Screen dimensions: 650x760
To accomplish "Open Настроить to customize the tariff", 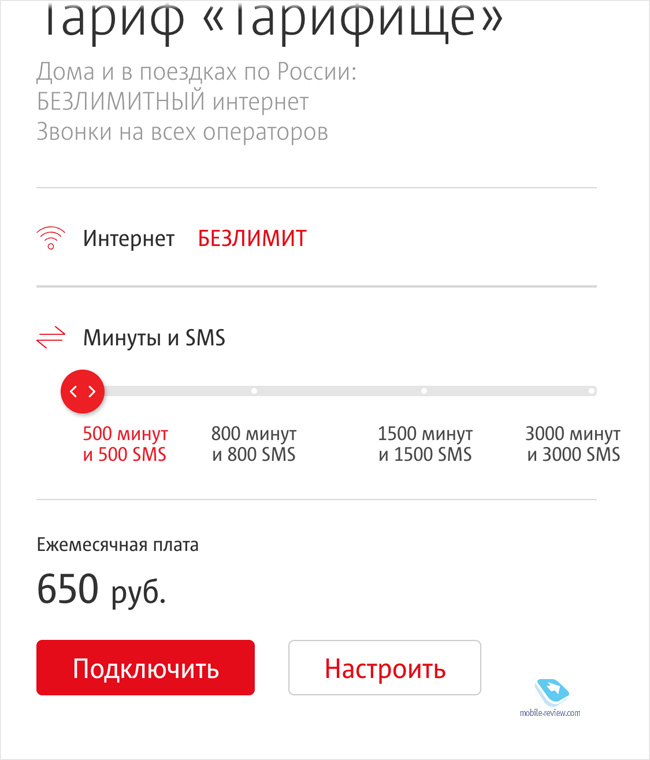I will tap(385, 668).
